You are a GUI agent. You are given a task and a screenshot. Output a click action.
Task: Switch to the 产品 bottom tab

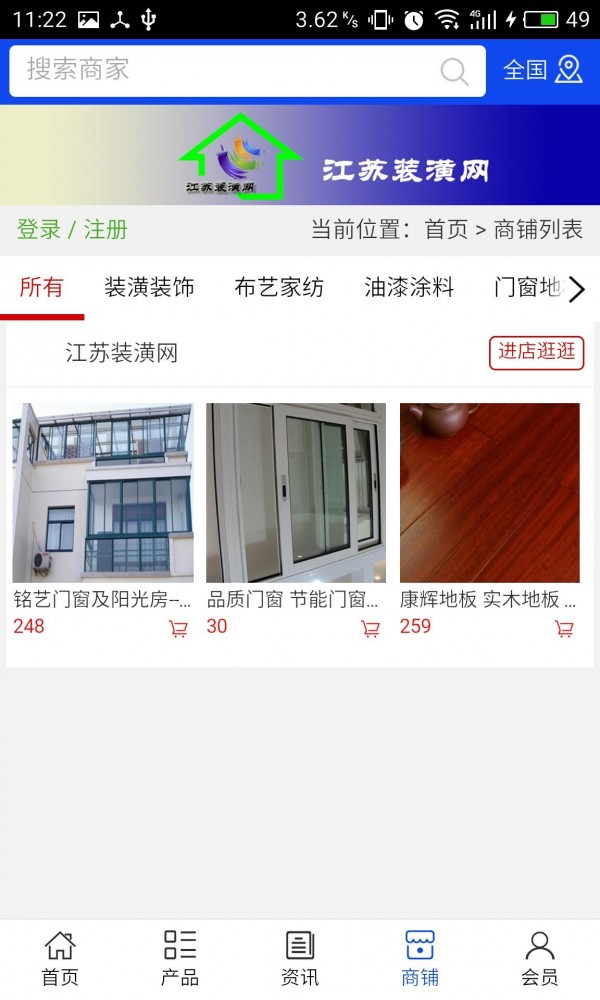180,958
